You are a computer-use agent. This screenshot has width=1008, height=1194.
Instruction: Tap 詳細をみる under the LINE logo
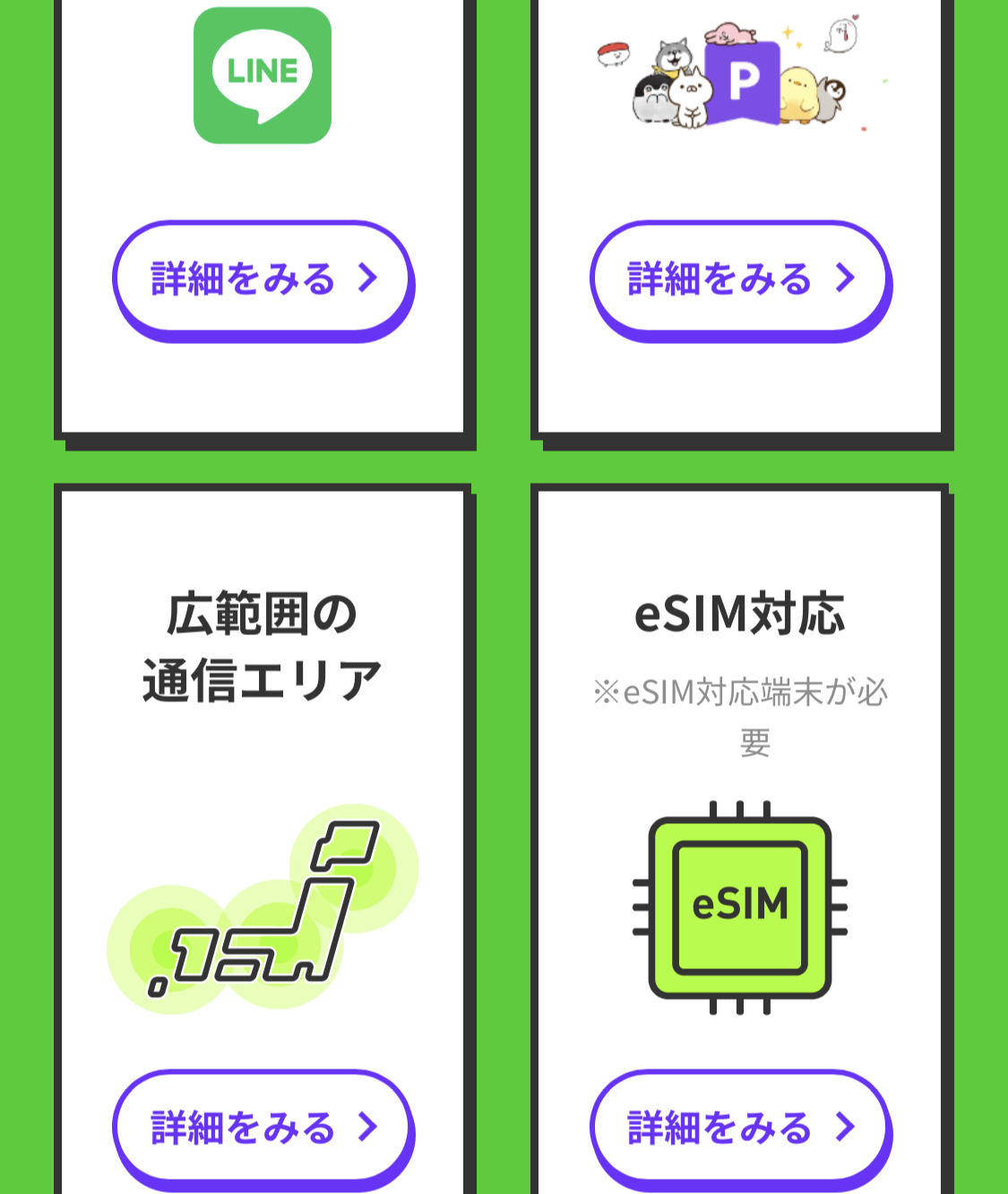point(263,279)
